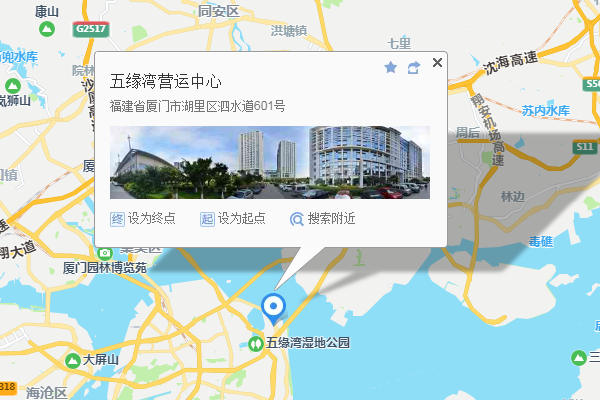The height and width of the screenshot is (400, 600).
Task: Tap 搜索附近 to search nearby
Action: [322, 218]
